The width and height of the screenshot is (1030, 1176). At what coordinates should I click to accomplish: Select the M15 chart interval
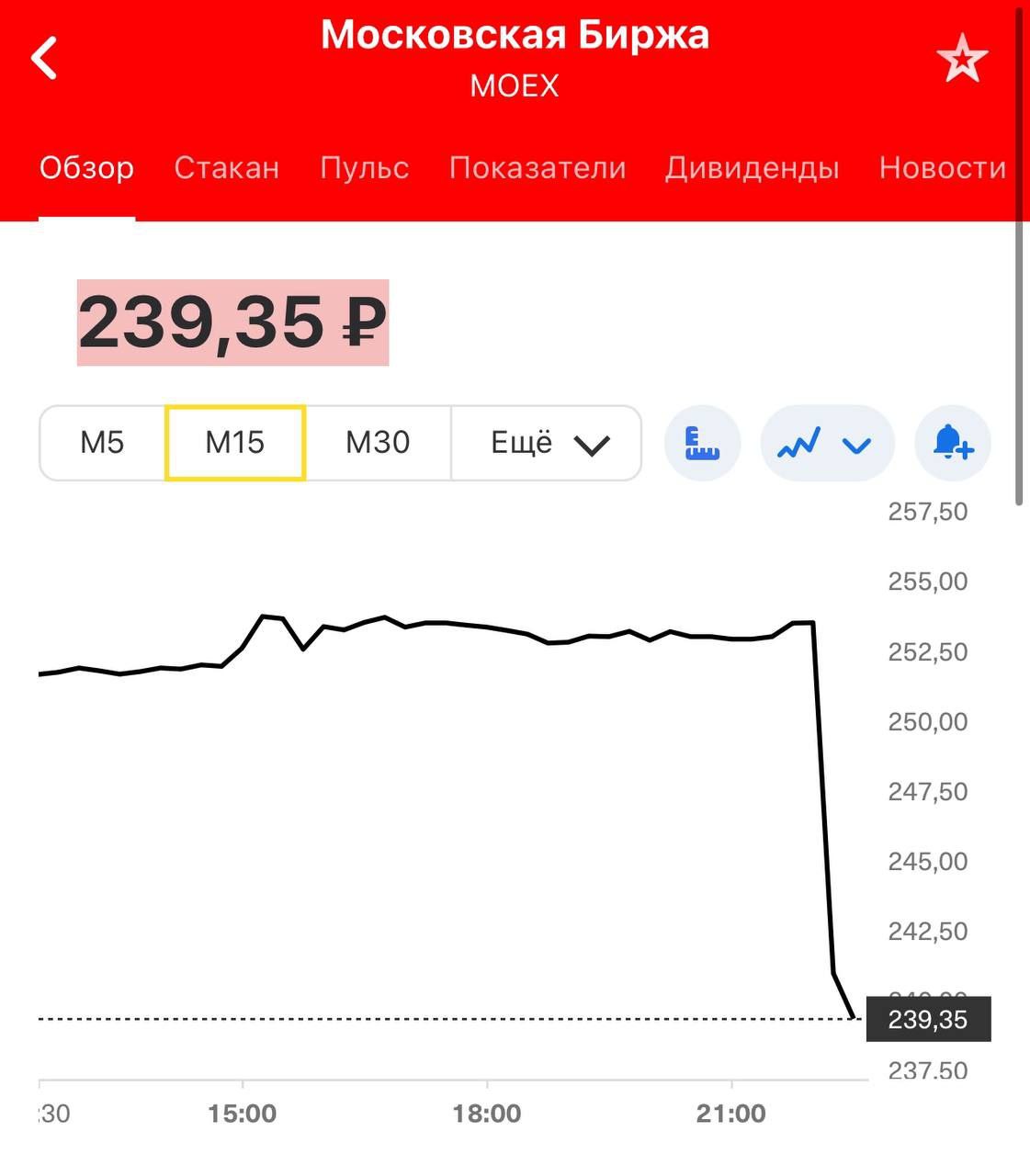(235, 443)
